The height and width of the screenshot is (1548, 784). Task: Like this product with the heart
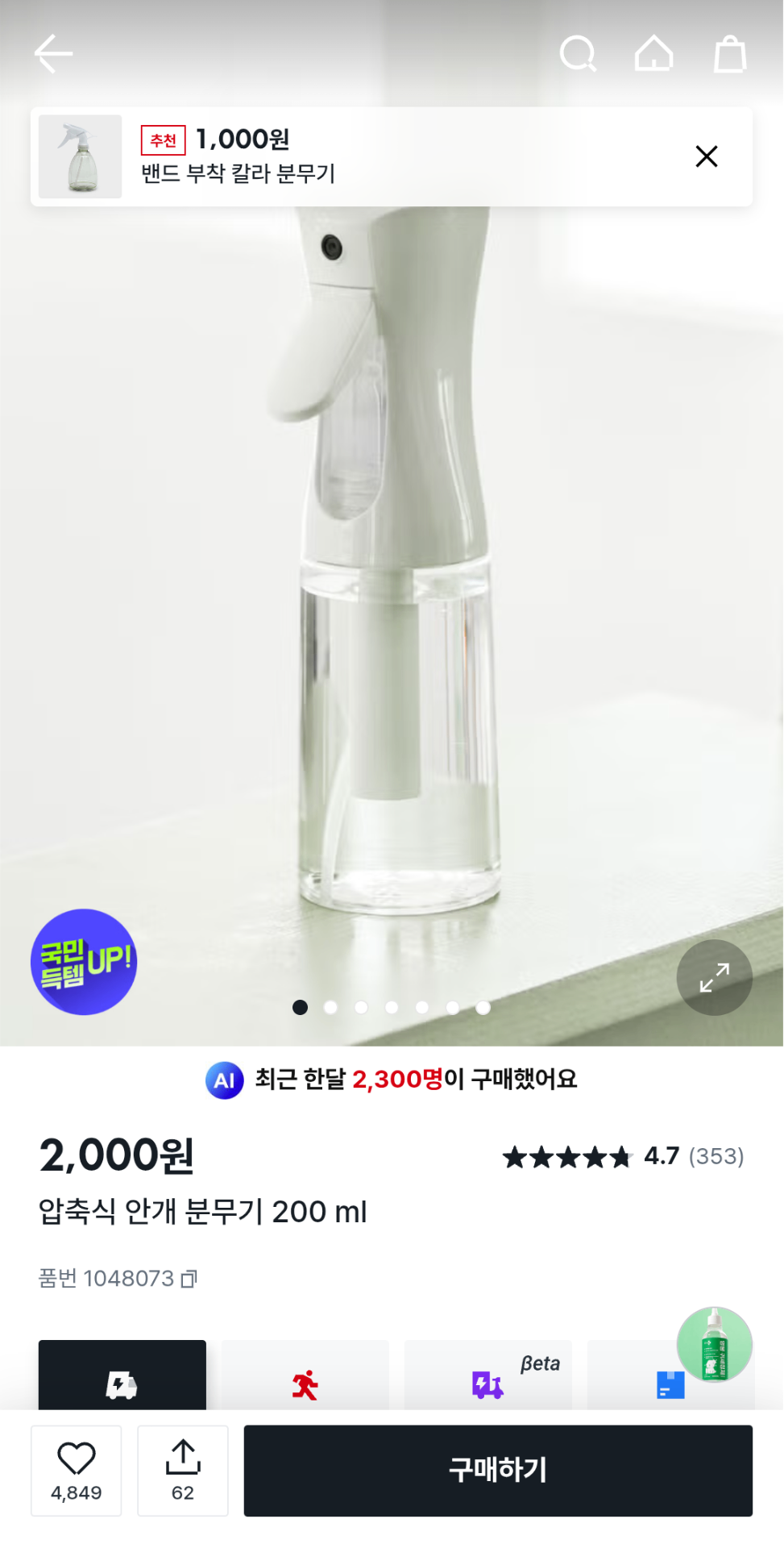point(77,1471)
